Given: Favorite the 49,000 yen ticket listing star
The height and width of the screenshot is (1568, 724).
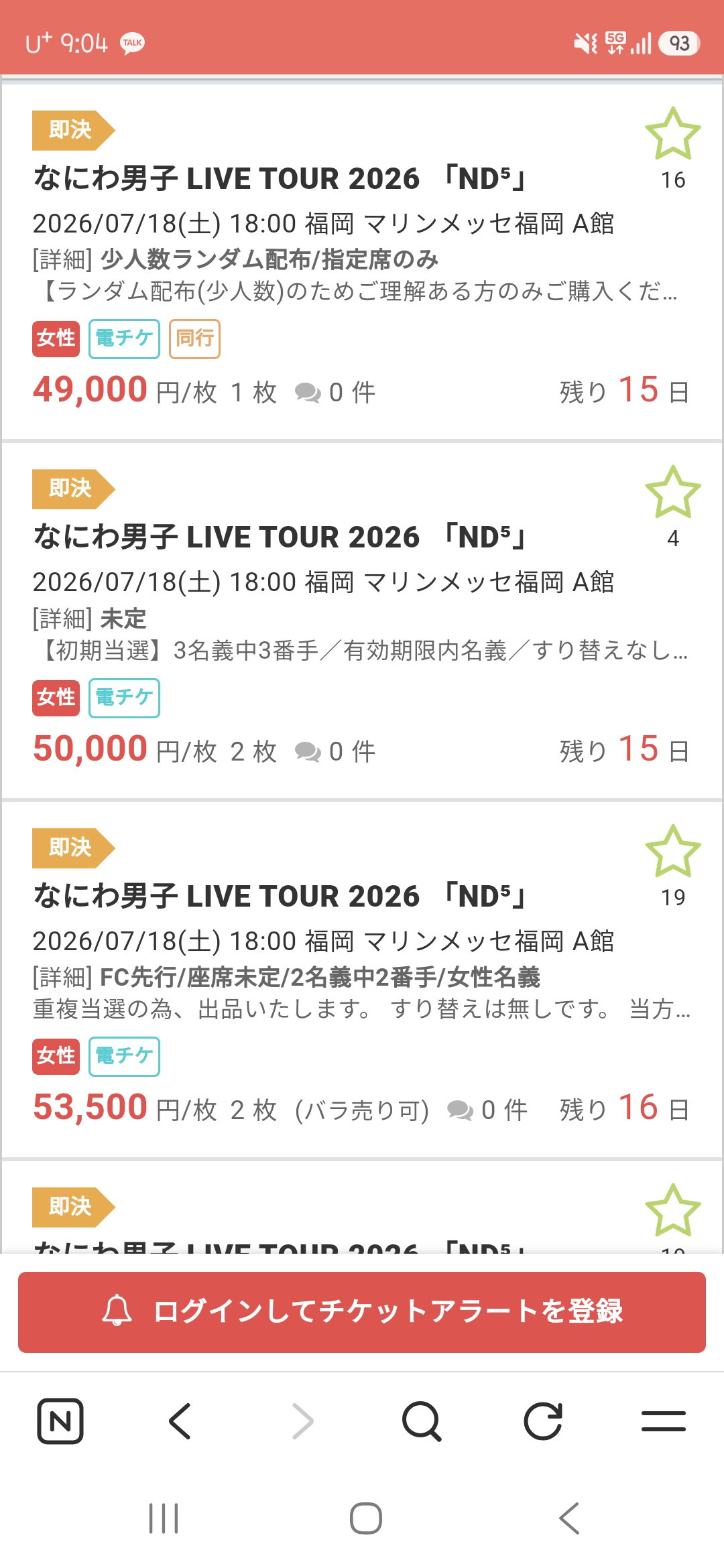Looking at the screenshot, I should click(673, 133).
